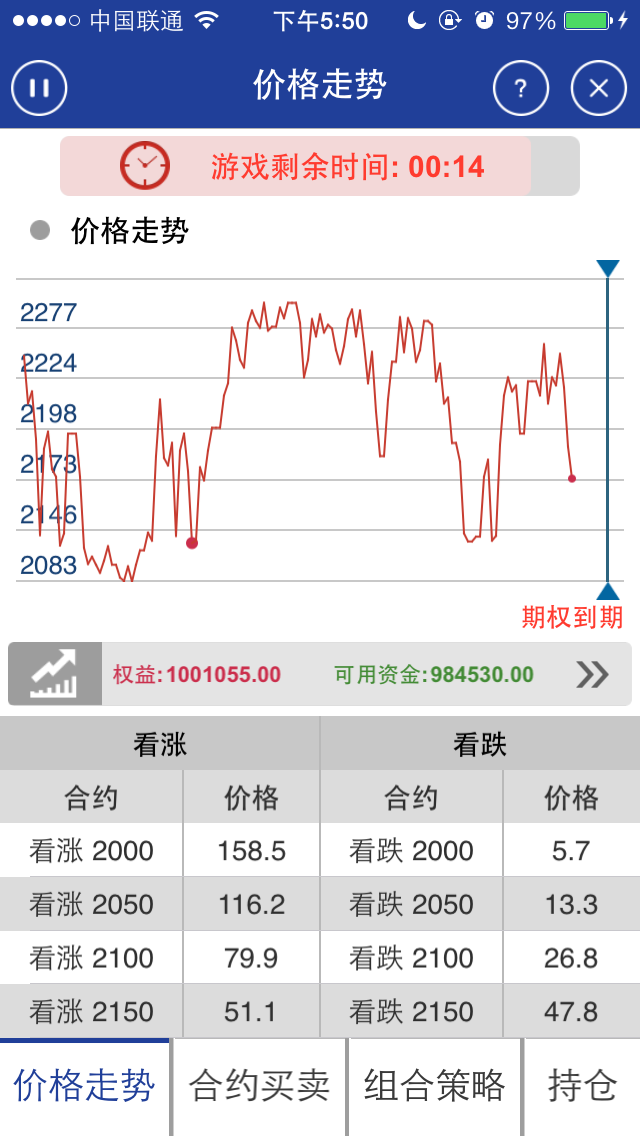Open the help question mark
The image size is (640, 1136).
(521, 88)
